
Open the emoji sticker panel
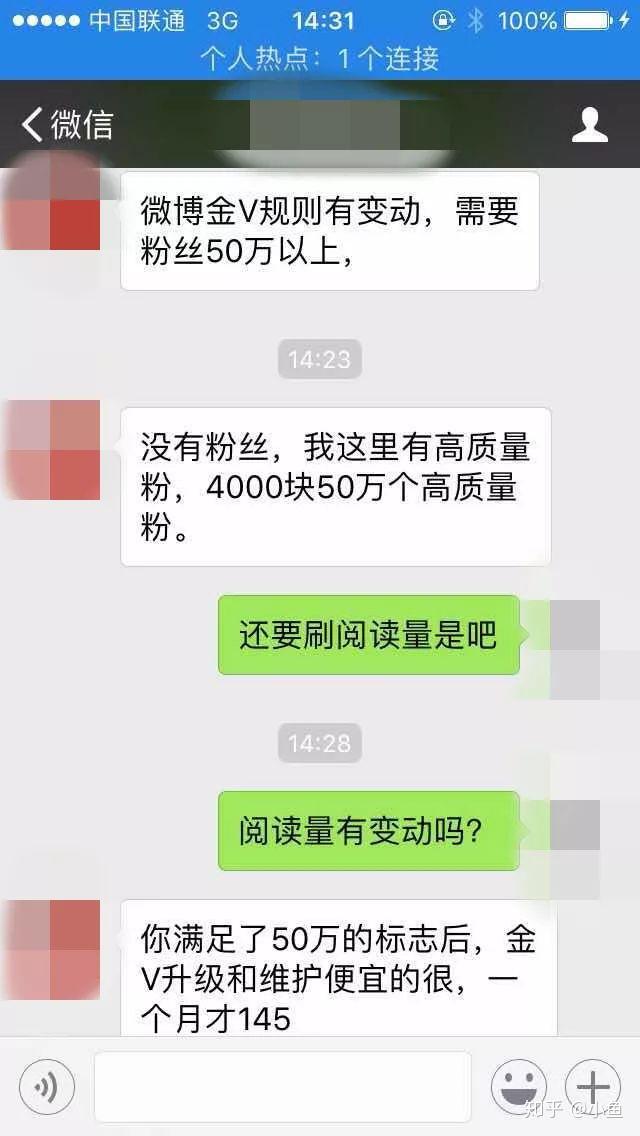click(518, 1086)
